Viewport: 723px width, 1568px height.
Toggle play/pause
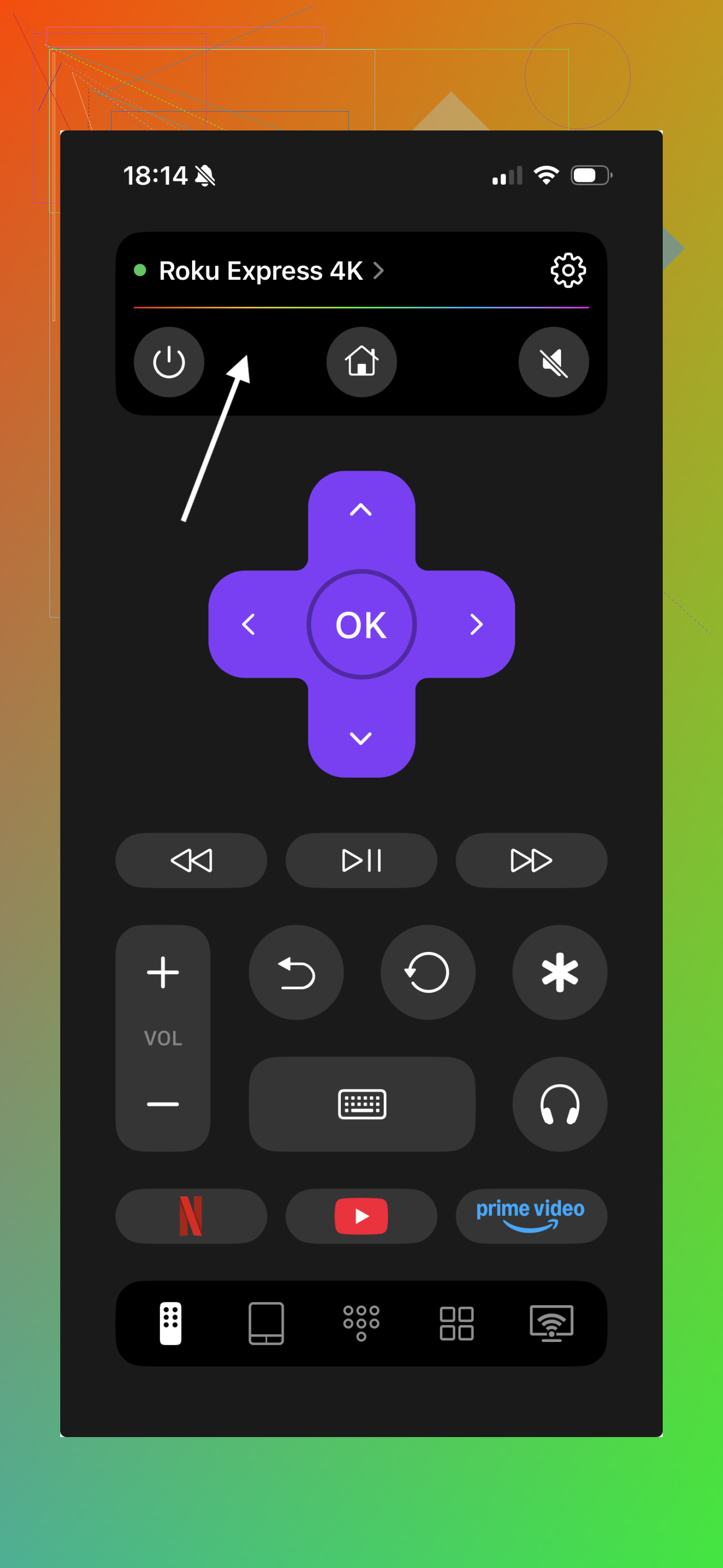coord(361,861)
